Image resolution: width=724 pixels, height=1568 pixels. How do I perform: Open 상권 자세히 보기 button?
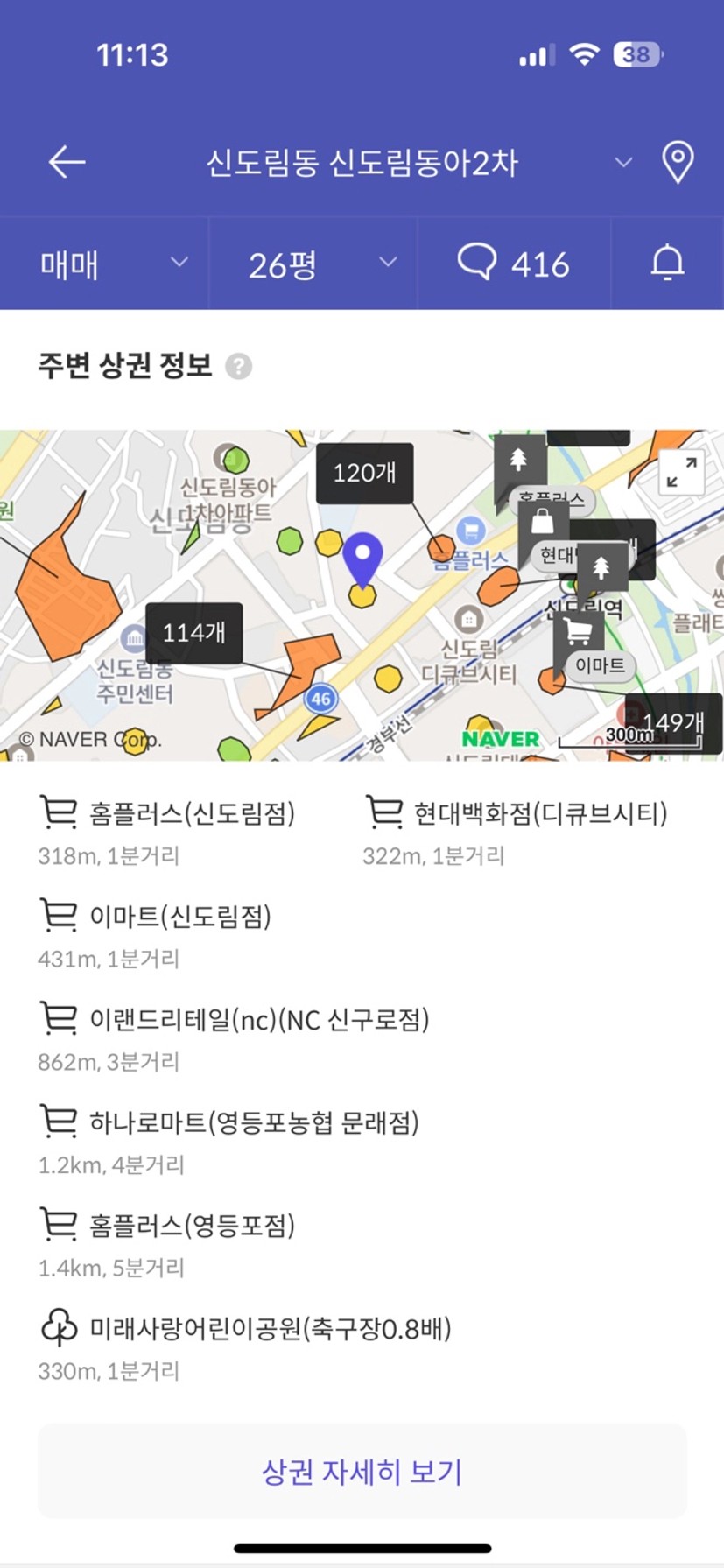point(362,1471)
